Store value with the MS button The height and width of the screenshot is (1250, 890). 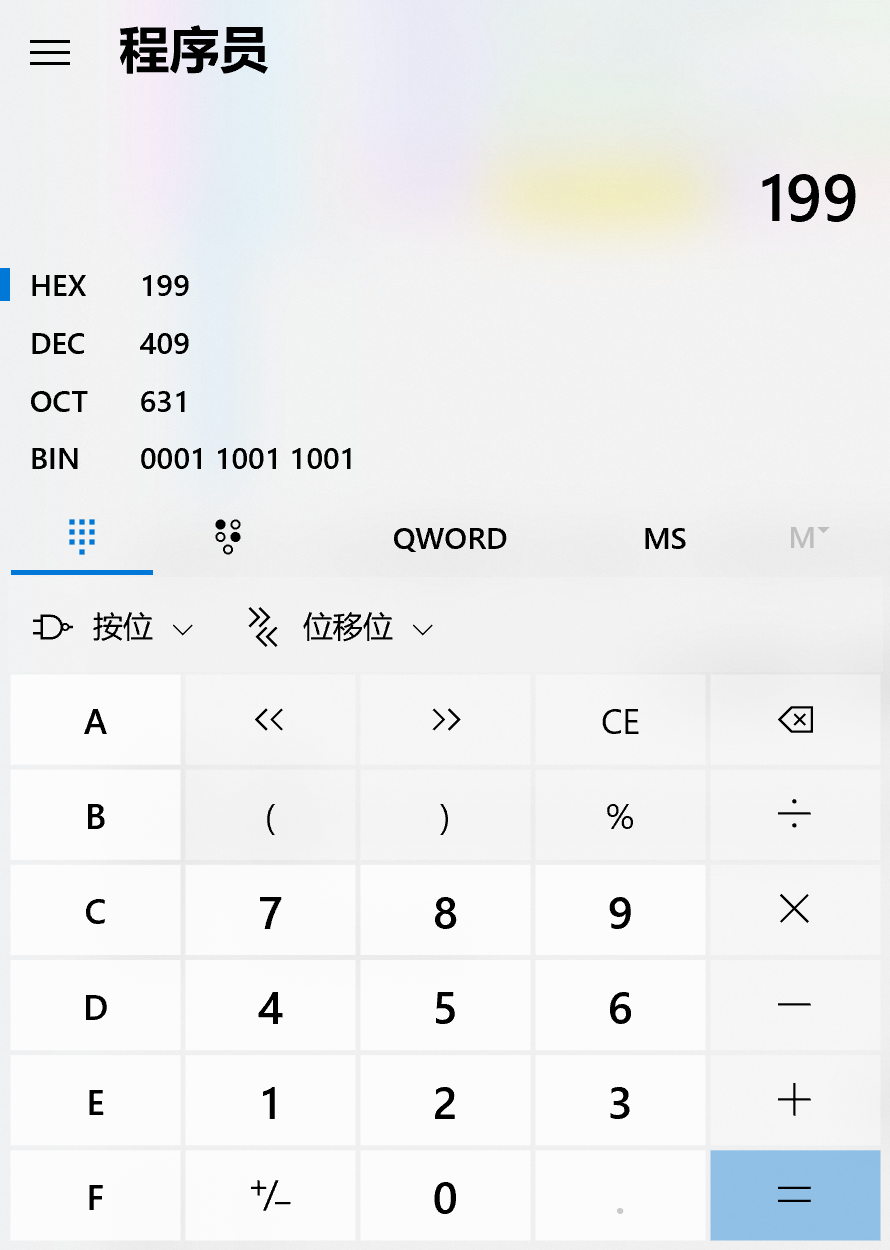pyautogui.click(x=665, y=539)
